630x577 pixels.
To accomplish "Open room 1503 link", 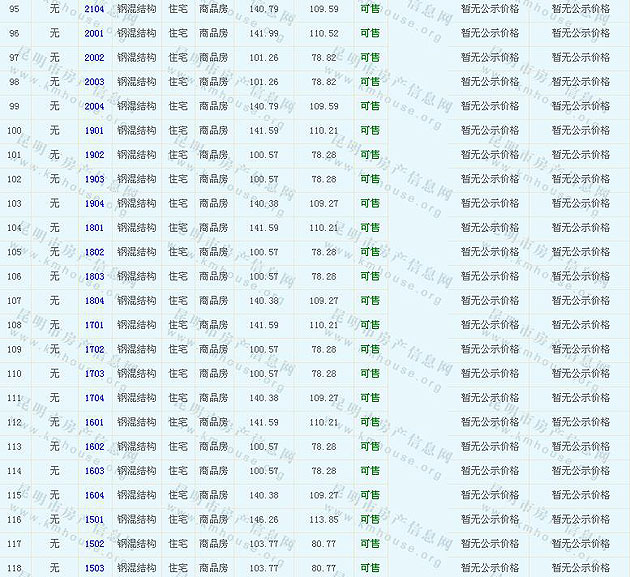I will (x=94, y=568).
